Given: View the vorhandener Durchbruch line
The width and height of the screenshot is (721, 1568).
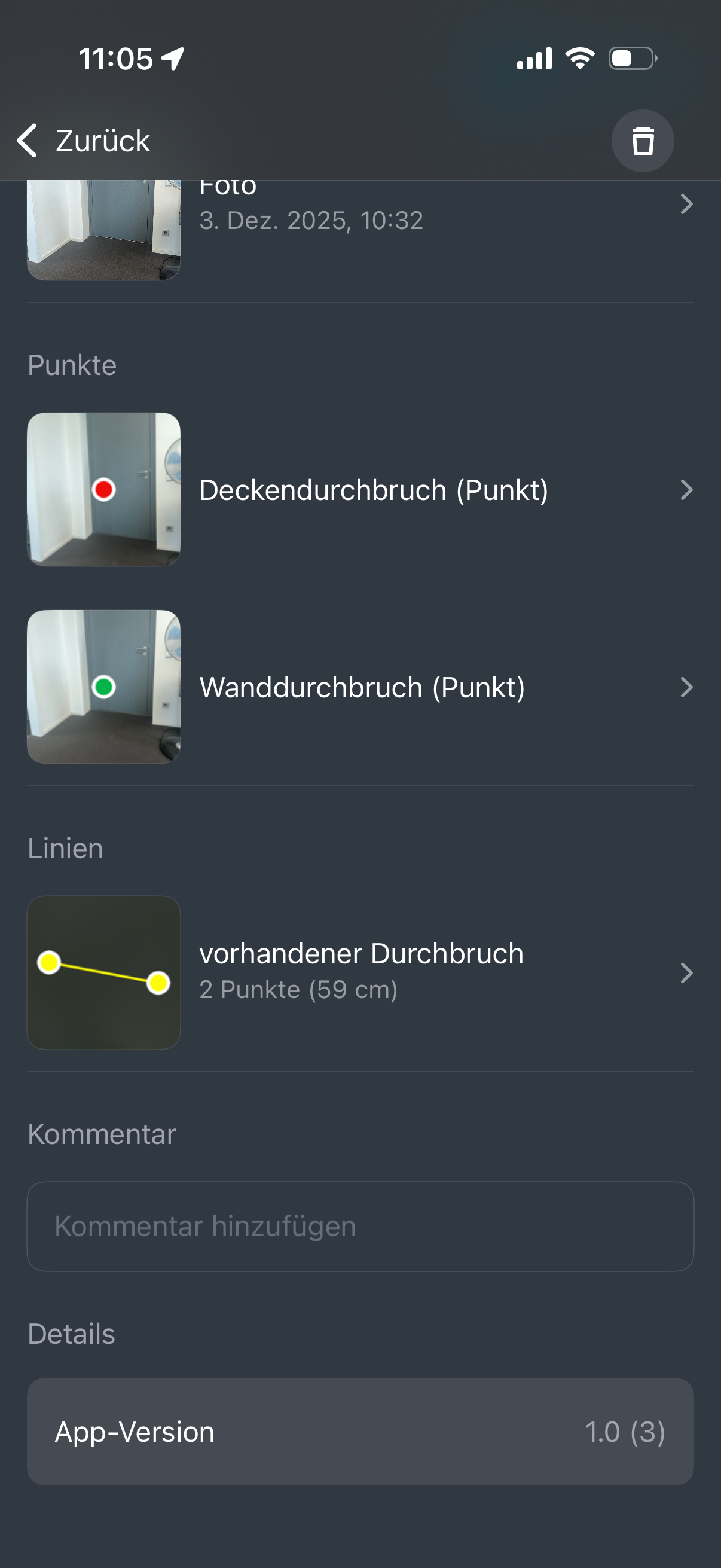Looking at the screenshot, I should tap(360, 972).
